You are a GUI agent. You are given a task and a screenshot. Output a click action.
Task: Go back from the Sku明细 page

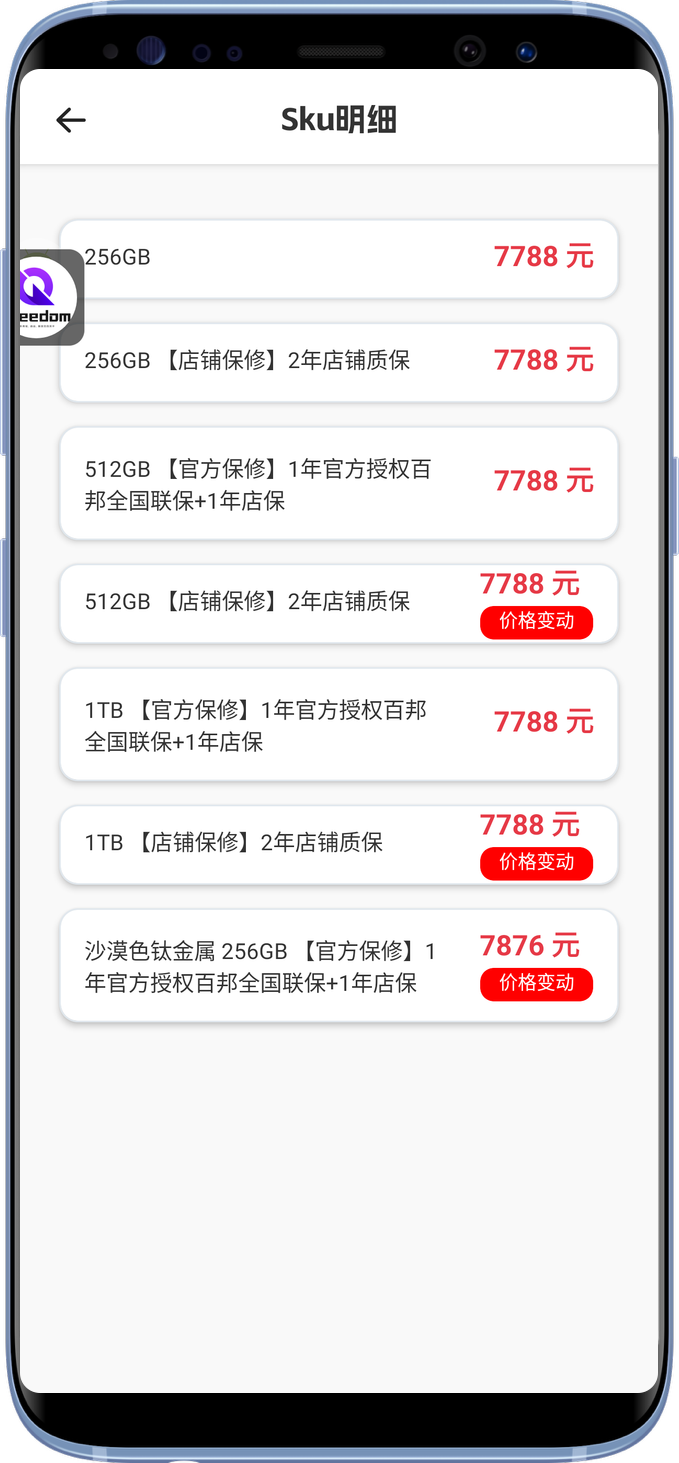pyautogui.click(x=71, y=121)
